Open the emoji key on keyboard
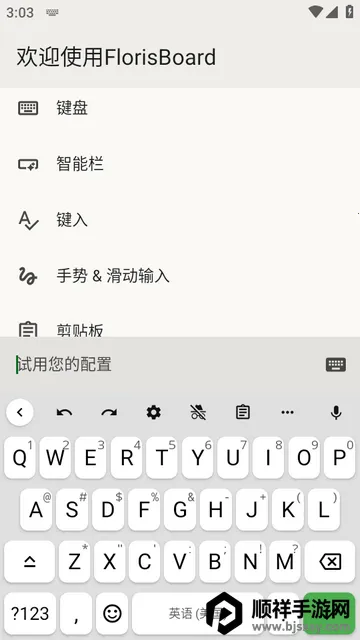The height and width of the screenshot is (640, 360). (112, 613)
